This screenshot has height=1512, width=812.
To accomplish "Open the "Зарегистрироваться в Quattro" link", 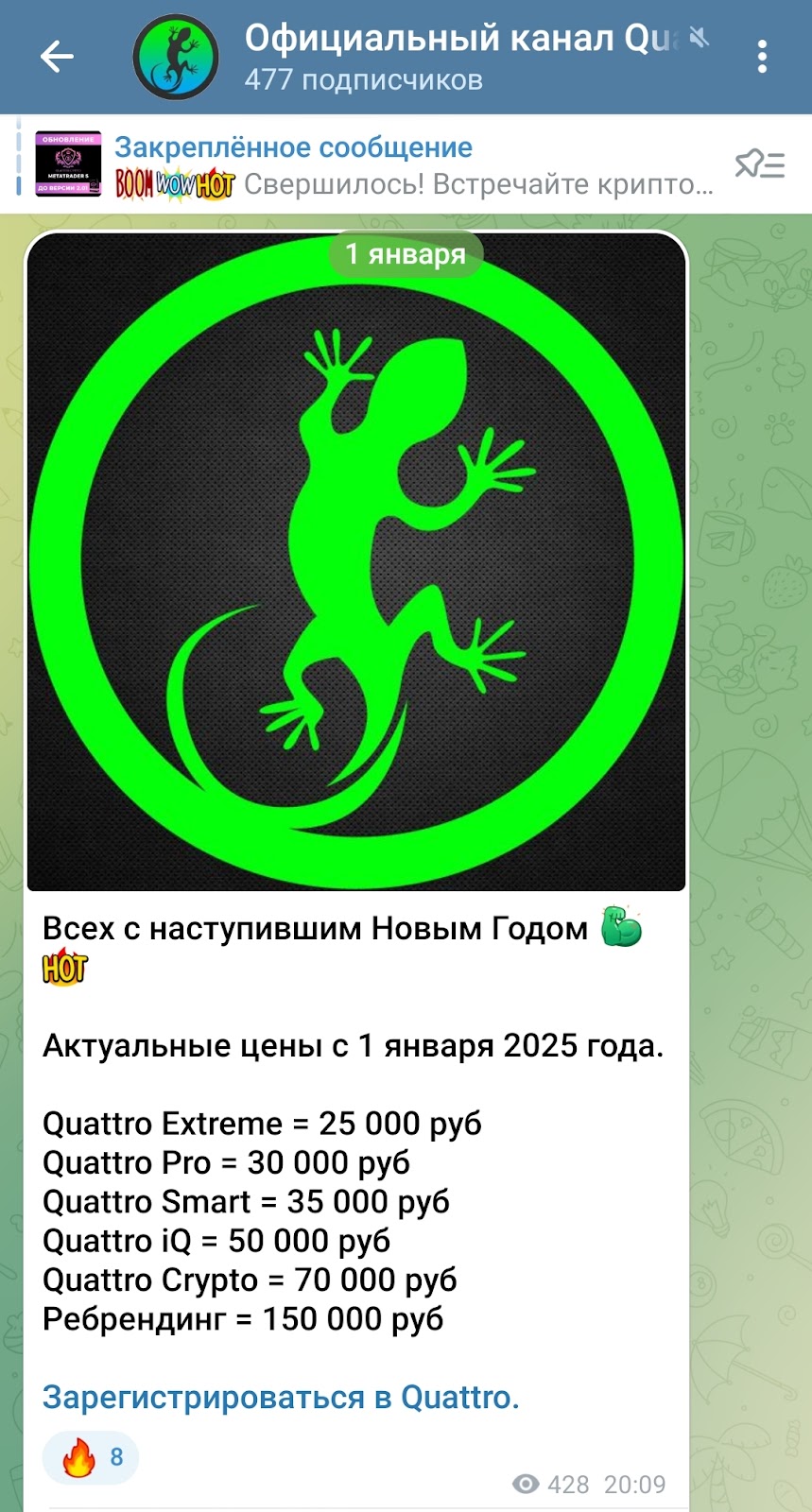I will (x=281, y=1397).
